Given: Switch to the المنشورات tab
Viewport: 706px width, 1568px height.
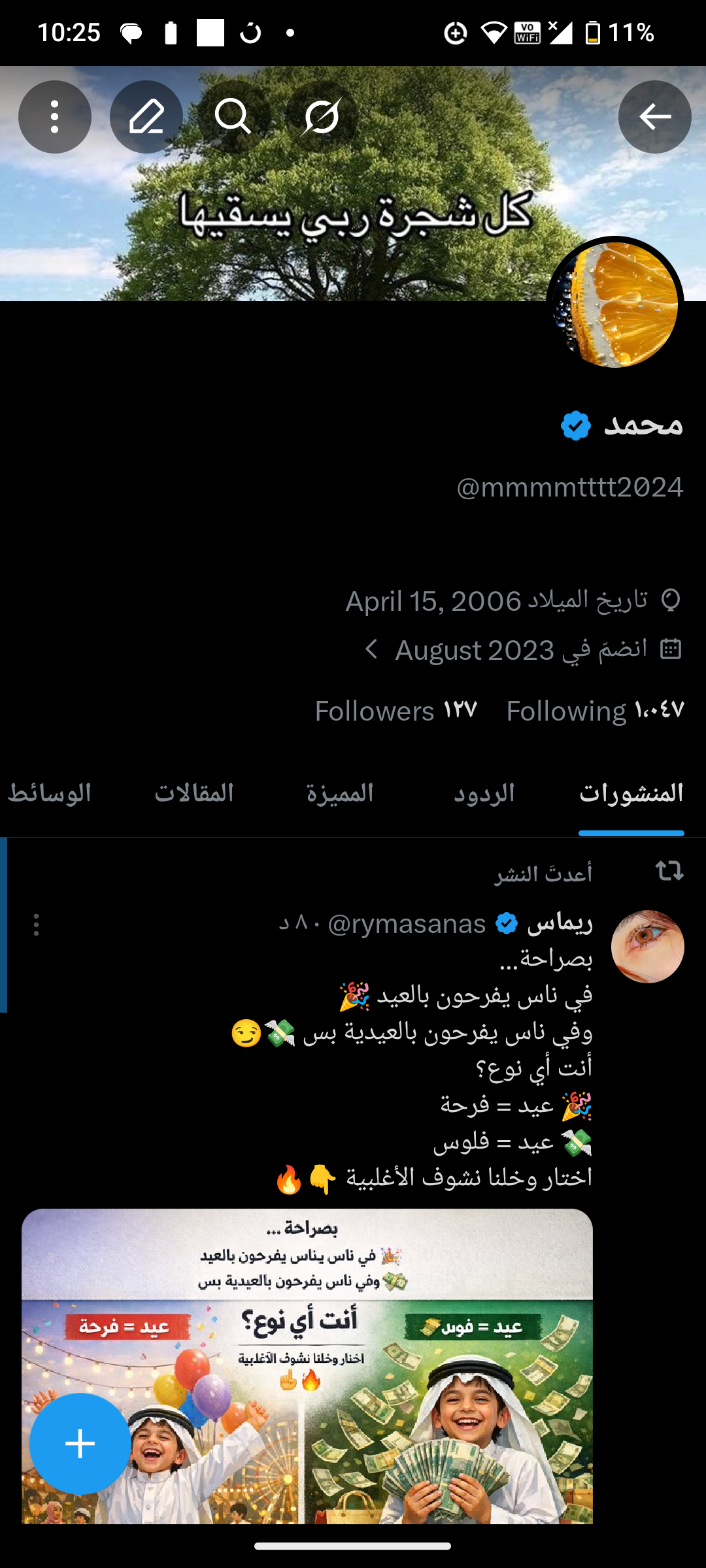Looking at the screenshot, I should [x=631, y=794].
